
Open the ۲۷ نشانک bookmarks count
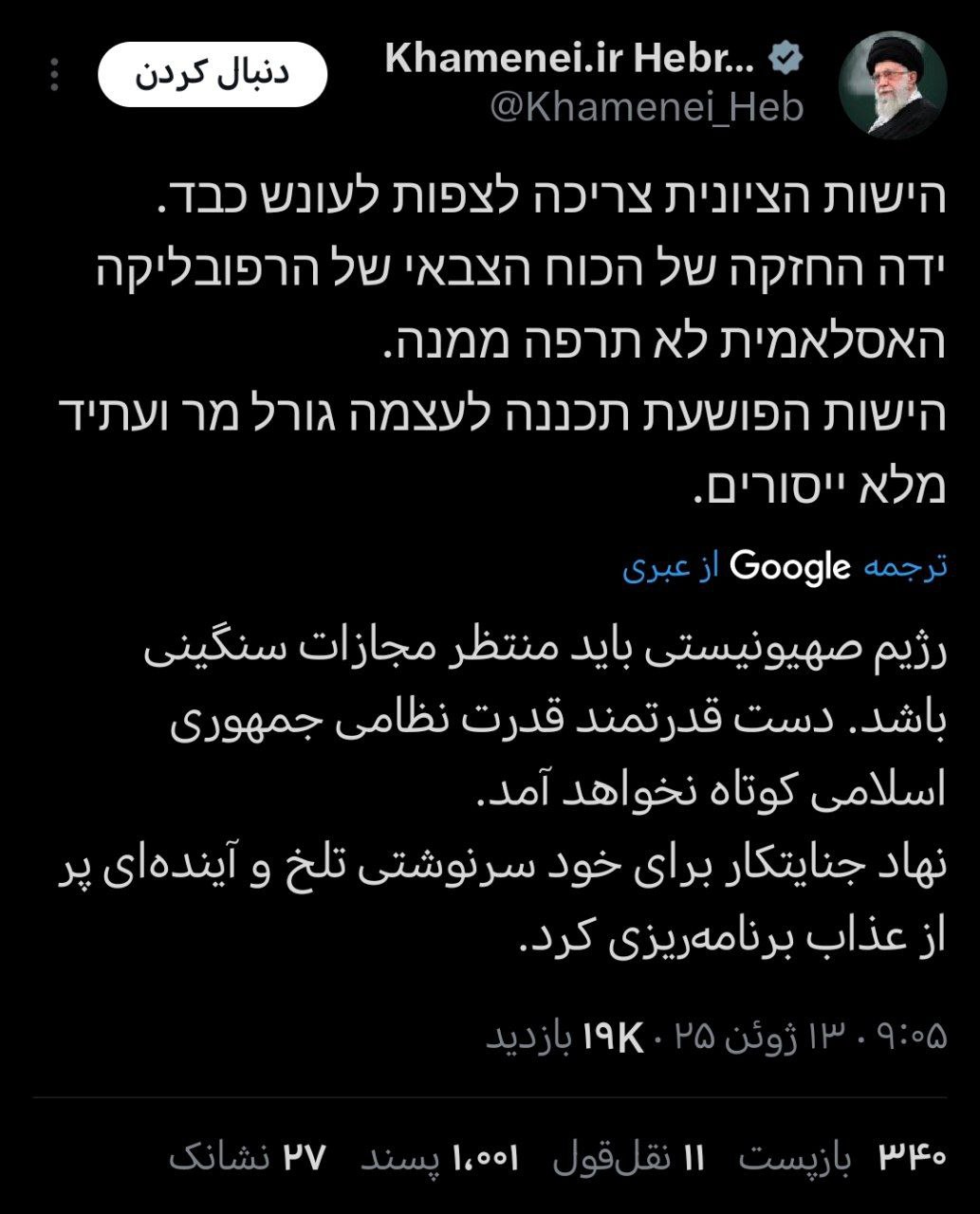pyautogui.click(x=247, y=1157)
